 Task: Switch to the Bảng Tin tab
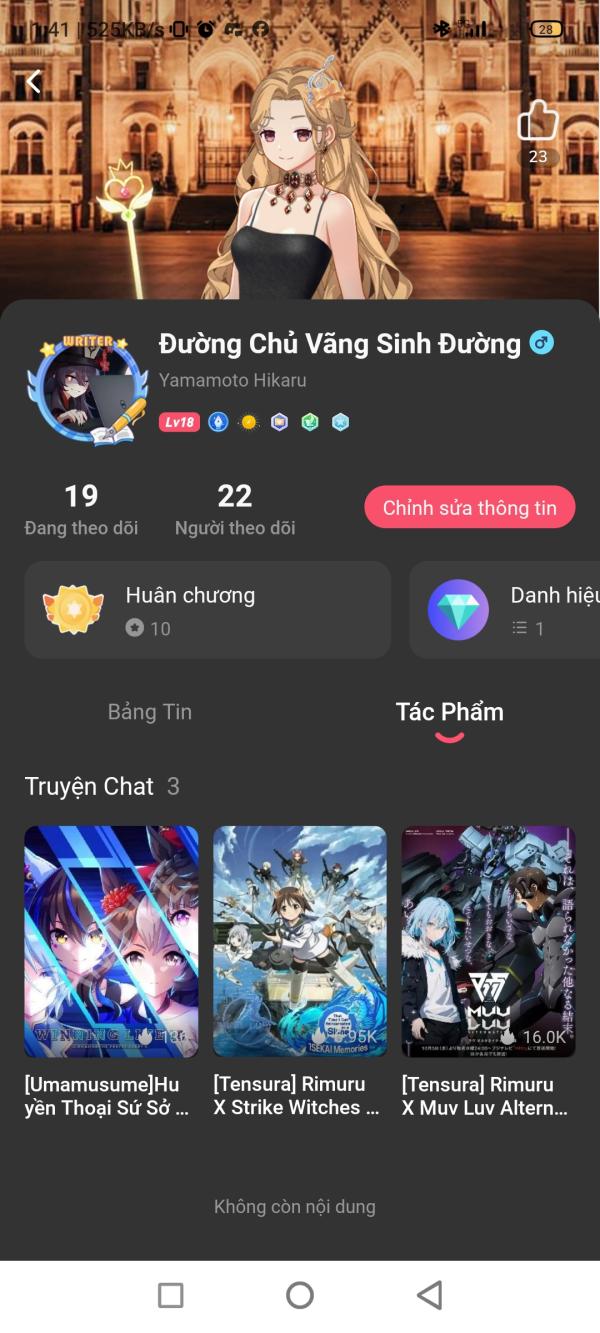click(x=150, y=712)
